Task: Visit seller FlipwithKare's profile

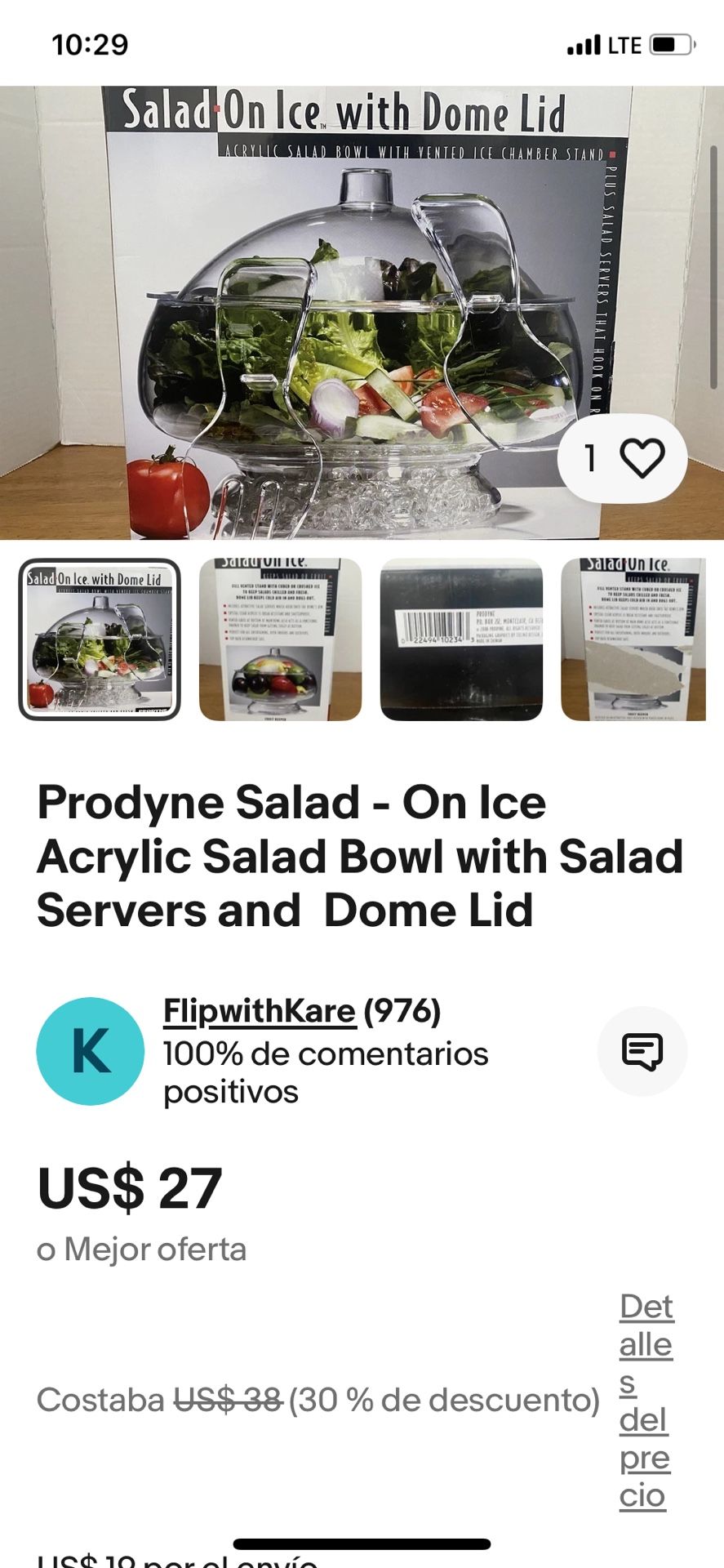Action: (260, 1011)
